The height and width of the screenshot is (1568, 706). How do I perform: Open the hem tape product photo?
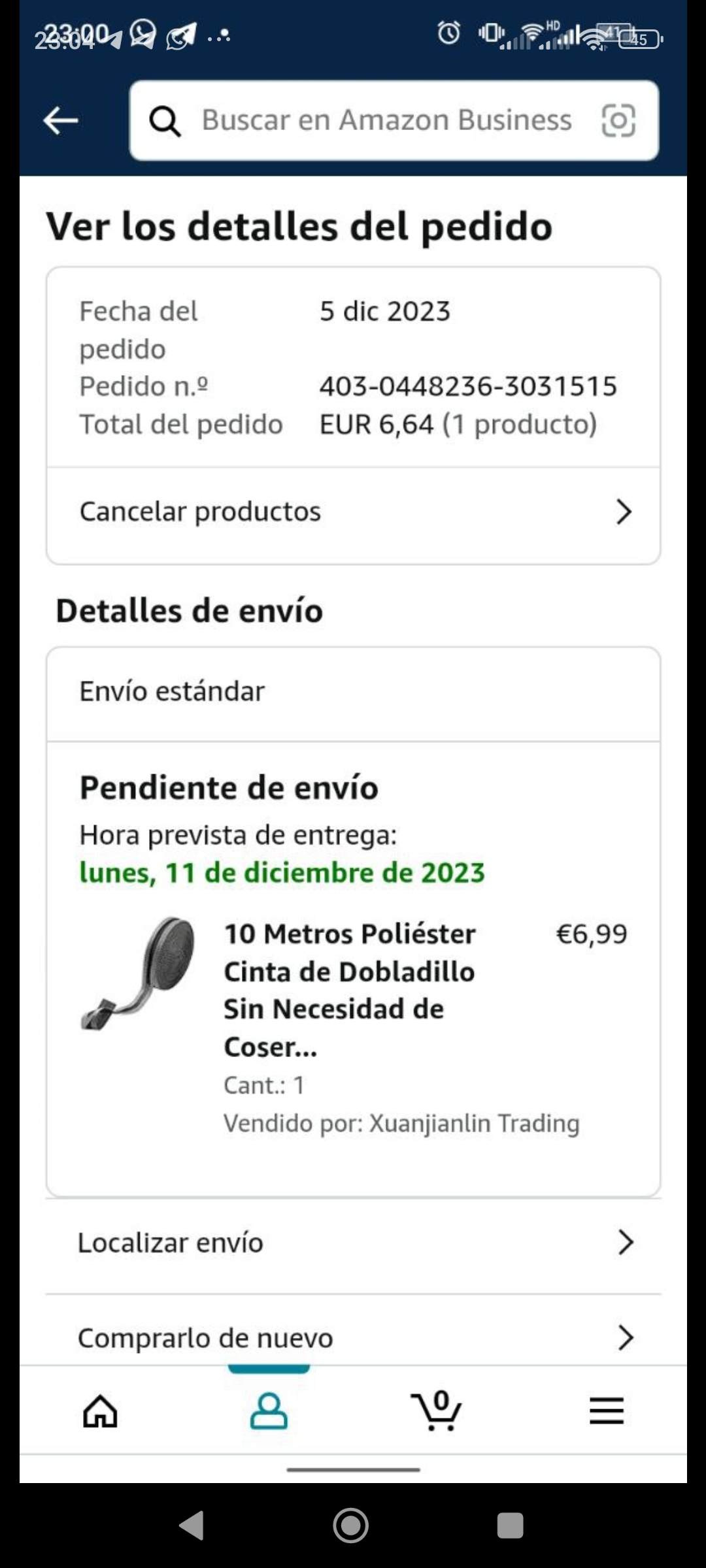[x=138, y=973]
